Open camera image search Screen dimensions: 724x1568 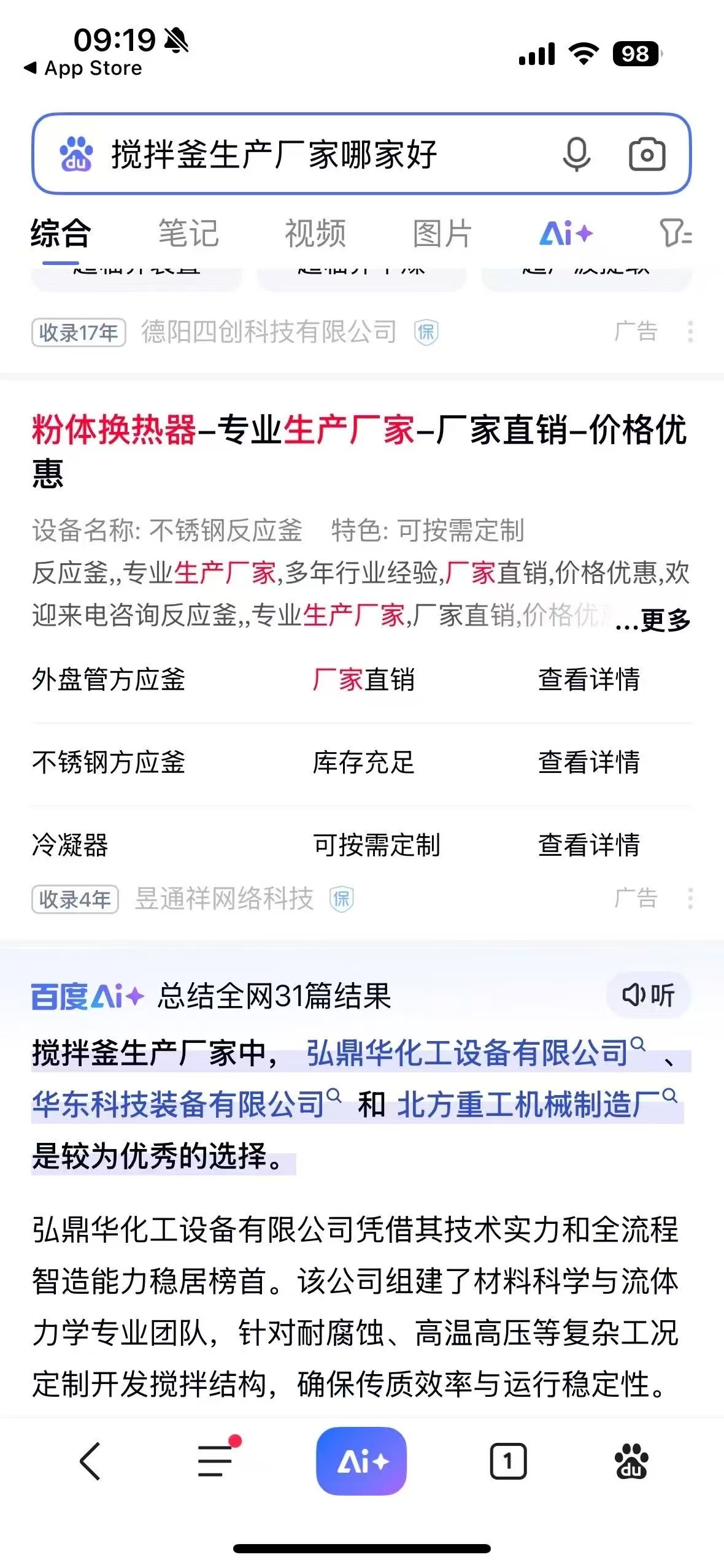click(647, 154)
